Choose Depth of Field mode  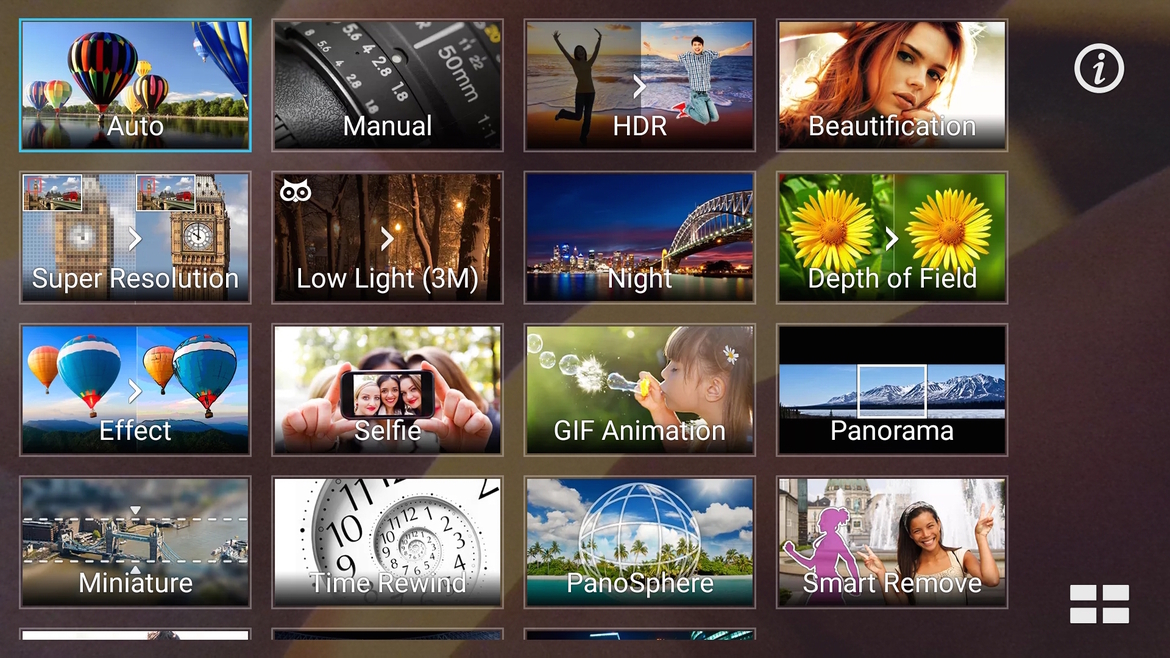coord(891,238)
